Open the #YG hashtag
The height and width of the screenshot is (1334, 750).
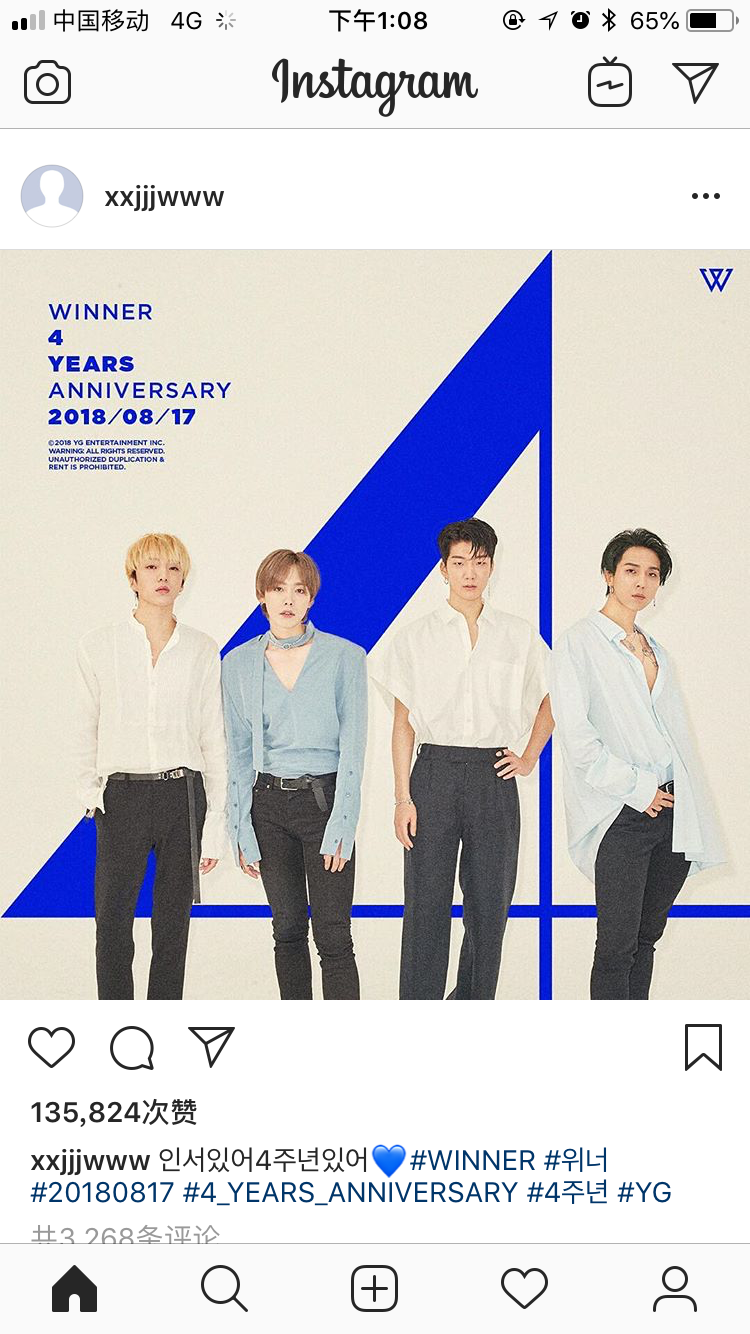pyautogui.click(x=644, y=1192)
